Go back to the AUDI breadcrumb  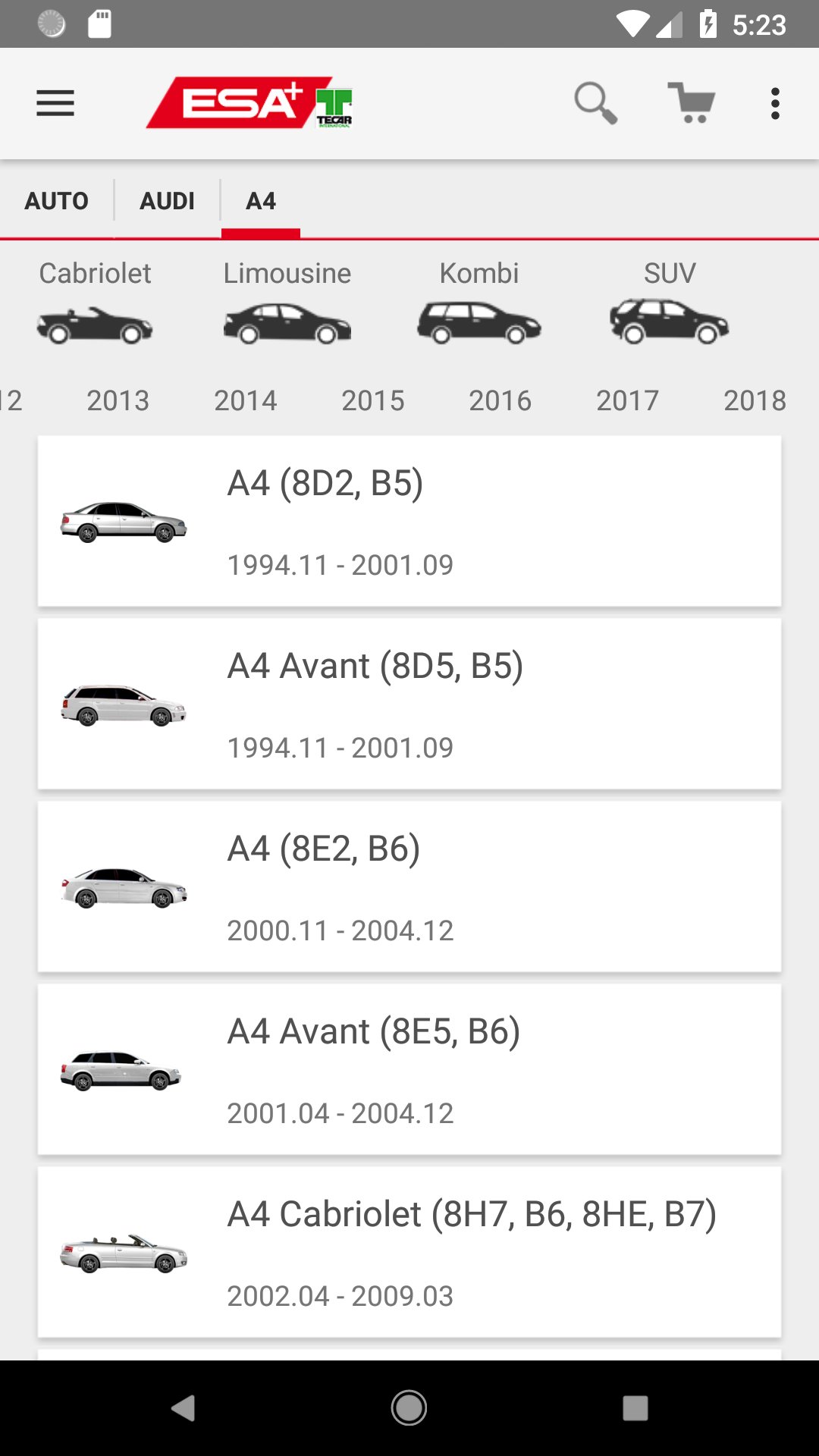click(x=168, y=201)
